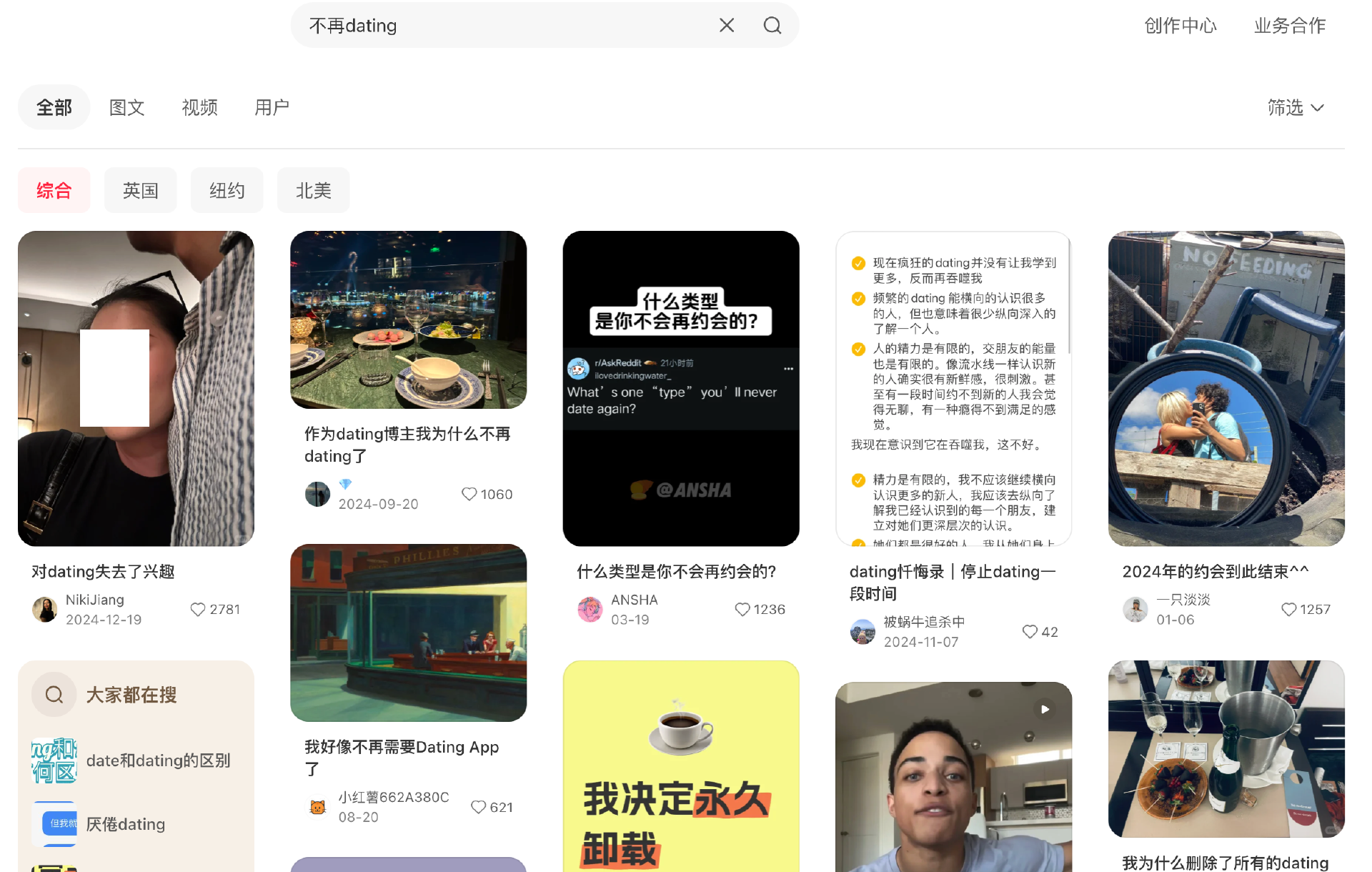The image size is (1372, 872).
Task: Open the post 对dating失去了兴趣
Action: pos(136,388)
